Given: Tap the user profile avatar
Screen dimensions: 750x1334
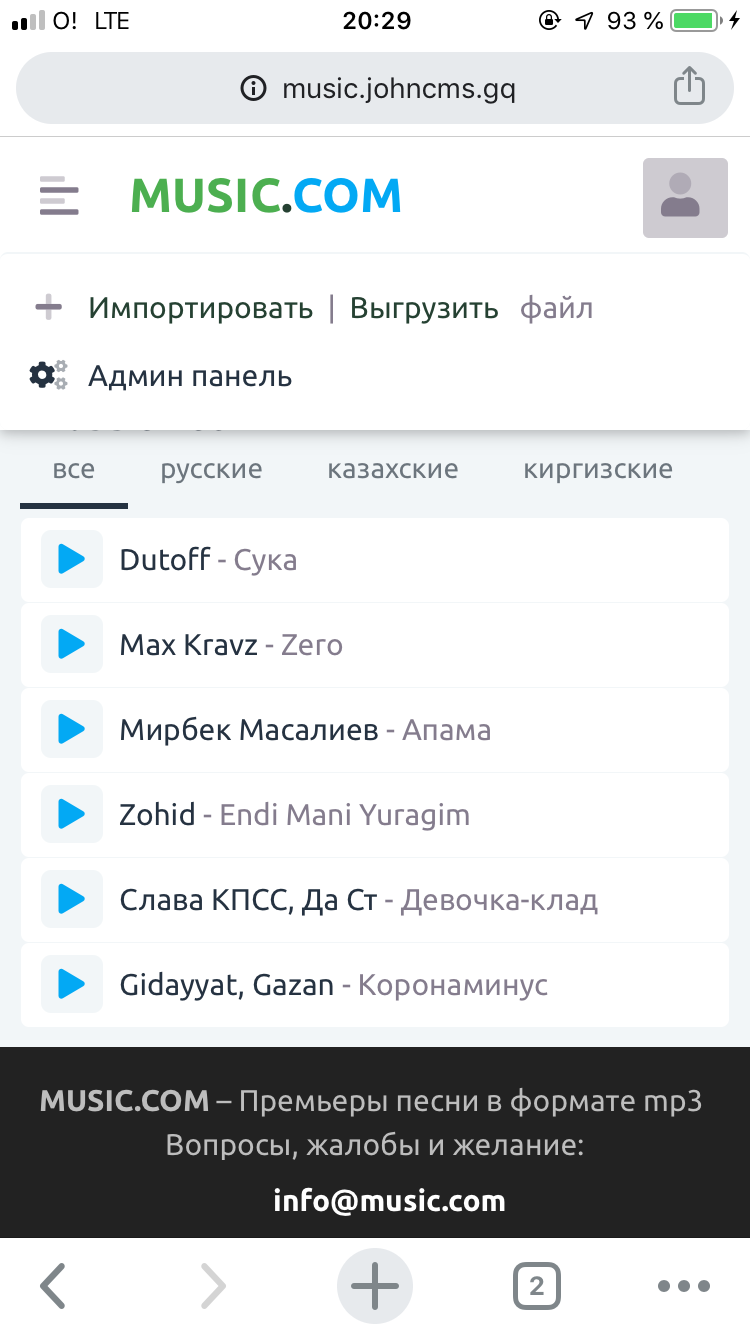Looking at the screenshot, I should click(x=684, y=197).
